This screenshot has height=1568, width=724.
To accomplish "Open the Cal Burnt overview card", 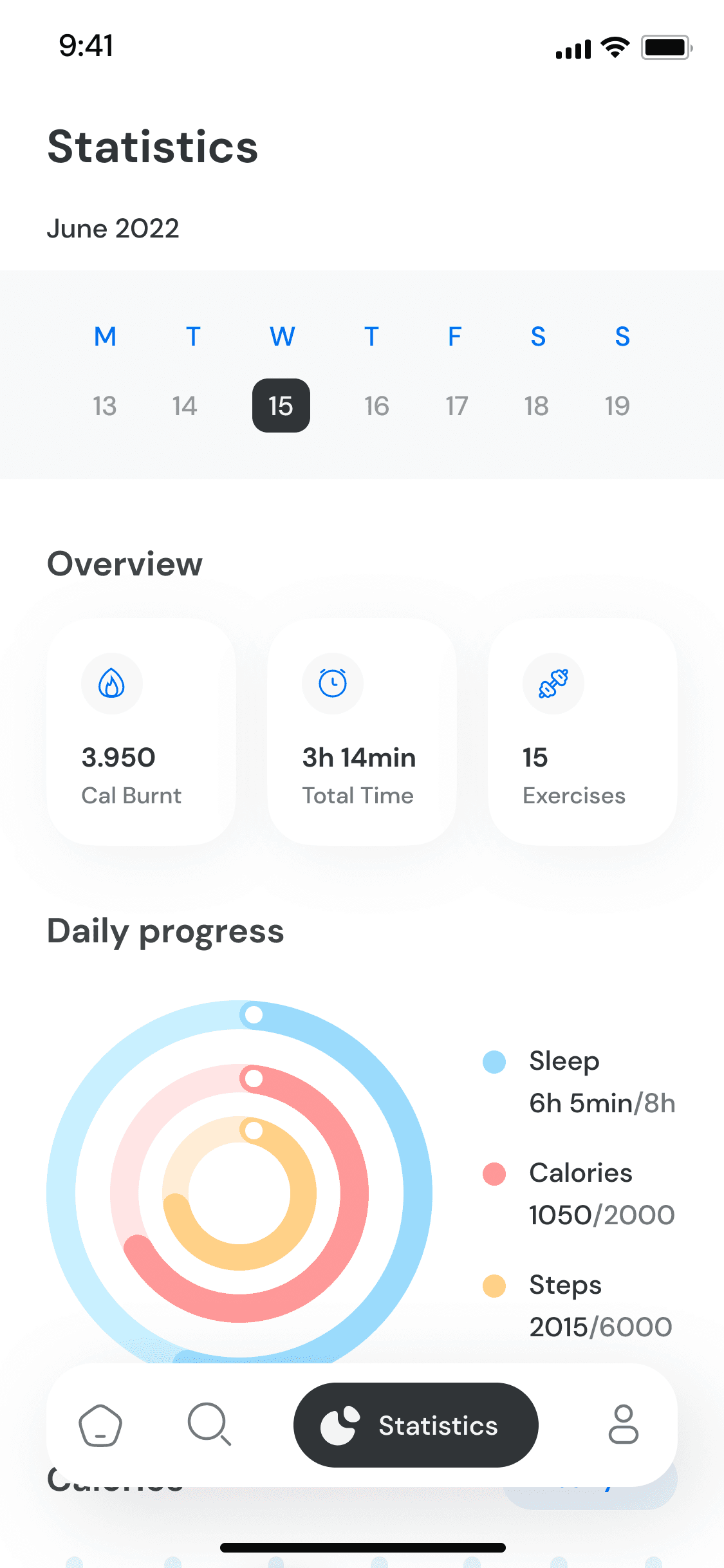I will pos(141,731).
